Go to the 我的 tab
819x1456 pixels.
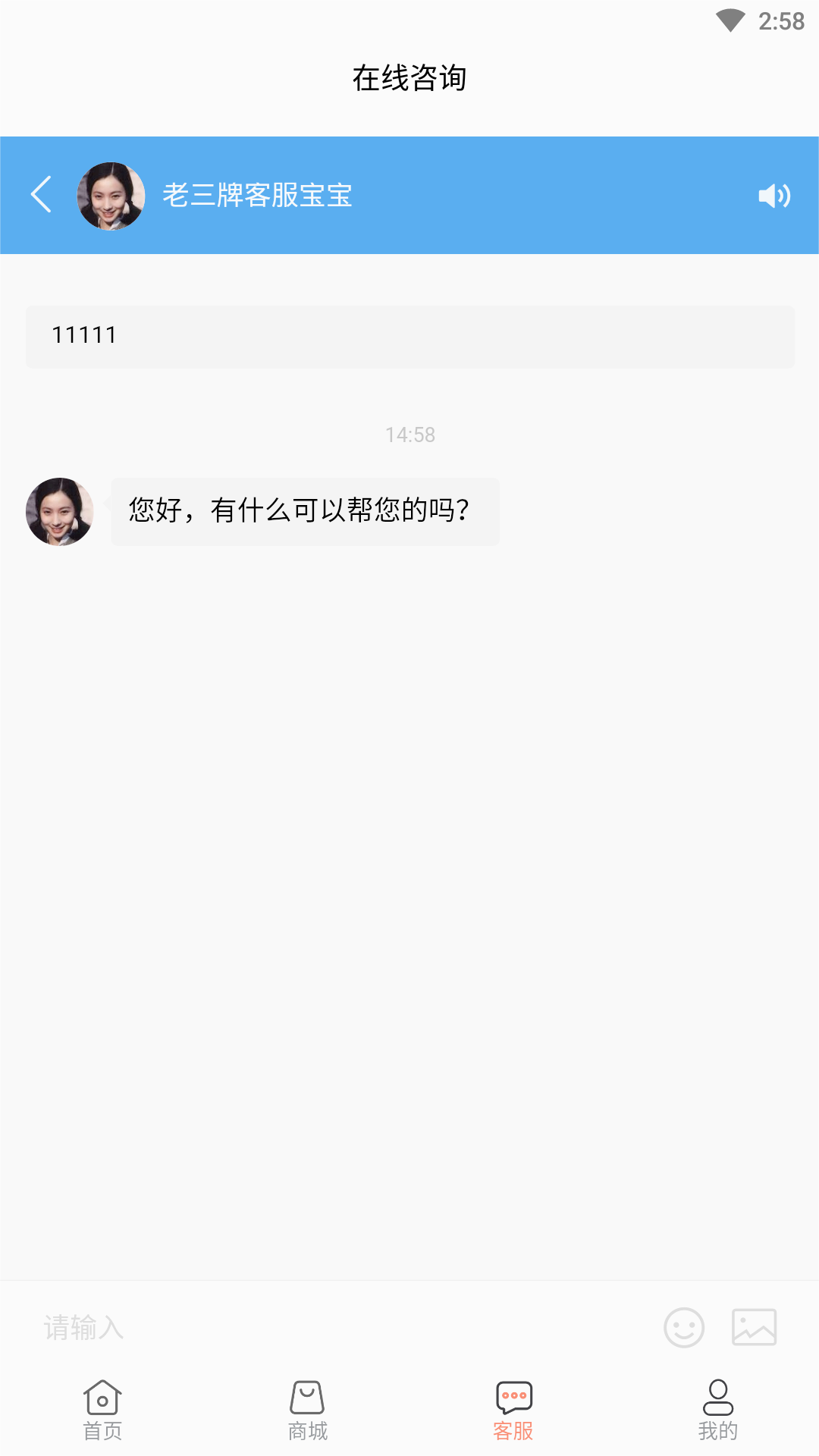coord(717,1410)
